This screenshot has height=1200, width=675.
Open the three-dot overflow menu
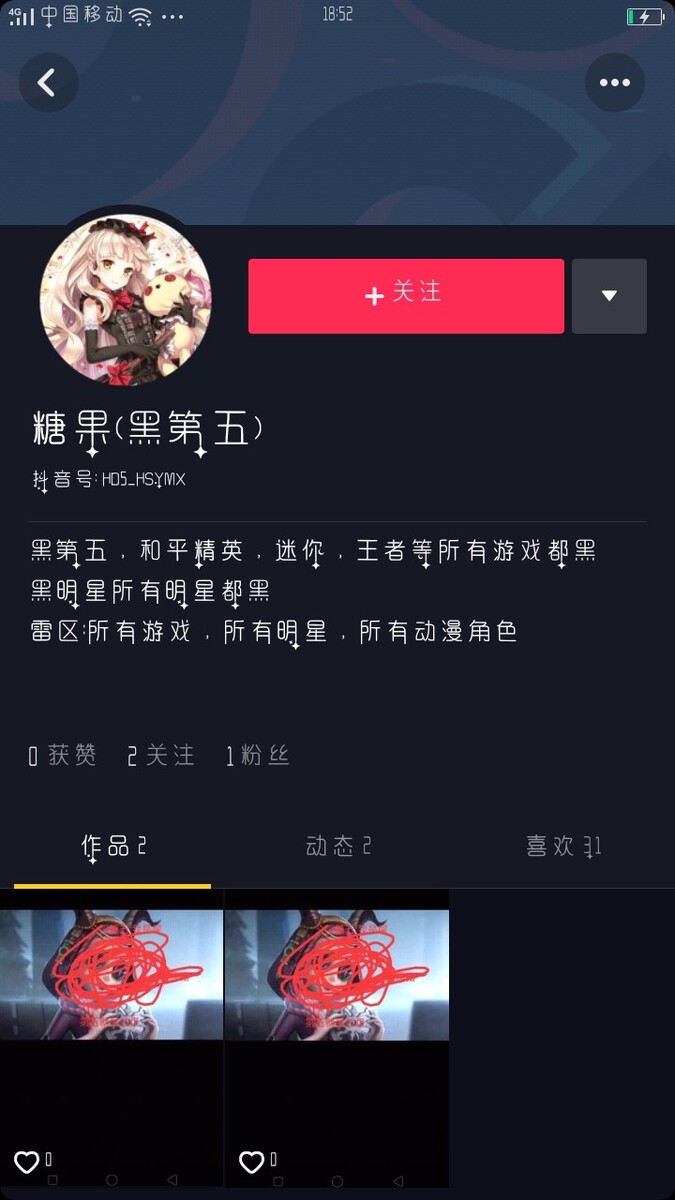click(x=614, y=82)
